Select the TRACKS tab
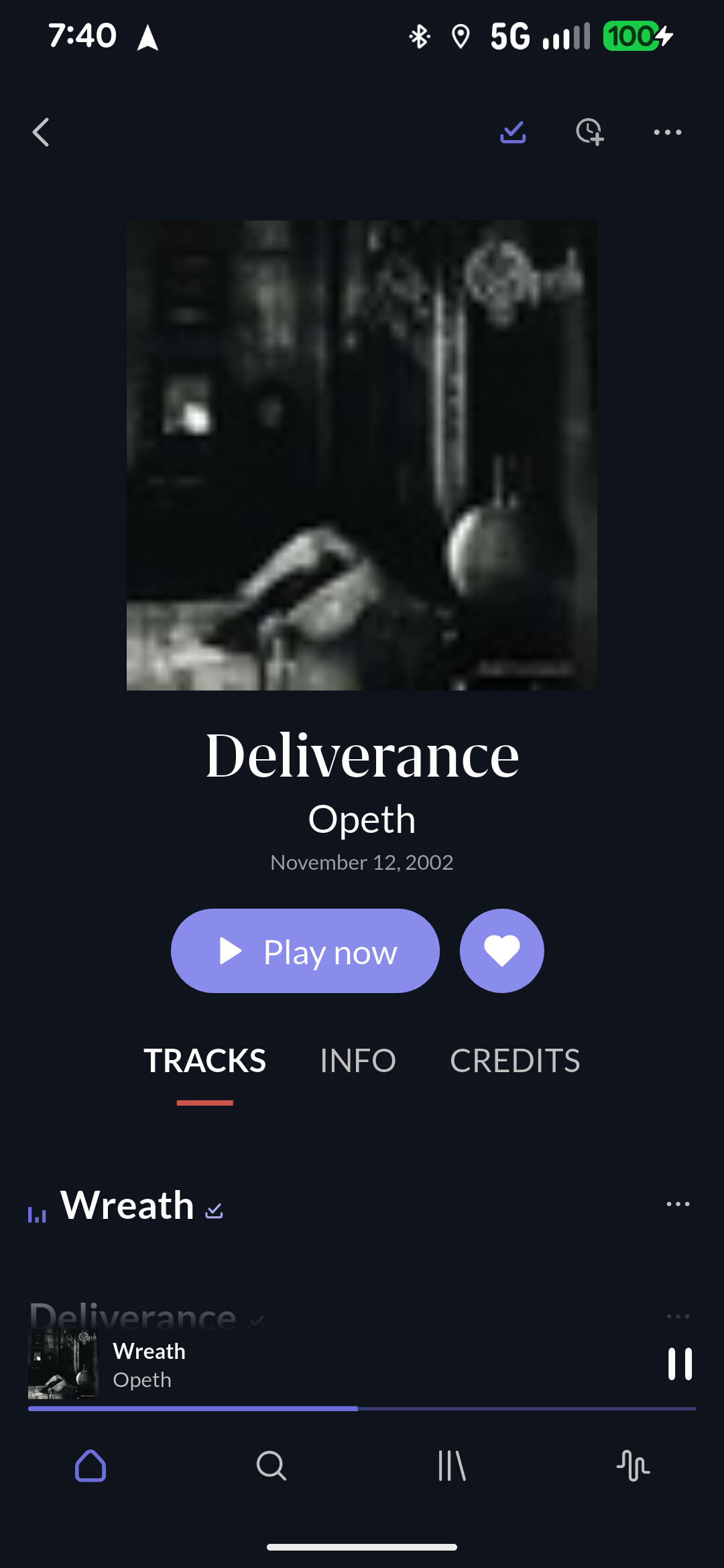This screenshot has width=724, height=1568. (x=204, y=1061)
